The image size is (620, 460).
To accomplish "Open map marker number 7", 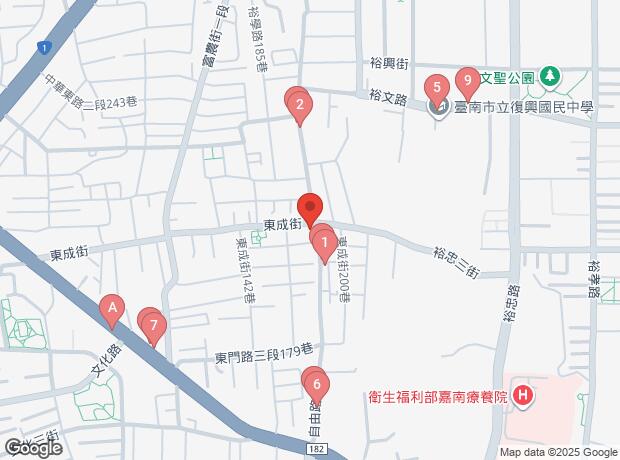I will pyautogui.click(x=153, y=325).
